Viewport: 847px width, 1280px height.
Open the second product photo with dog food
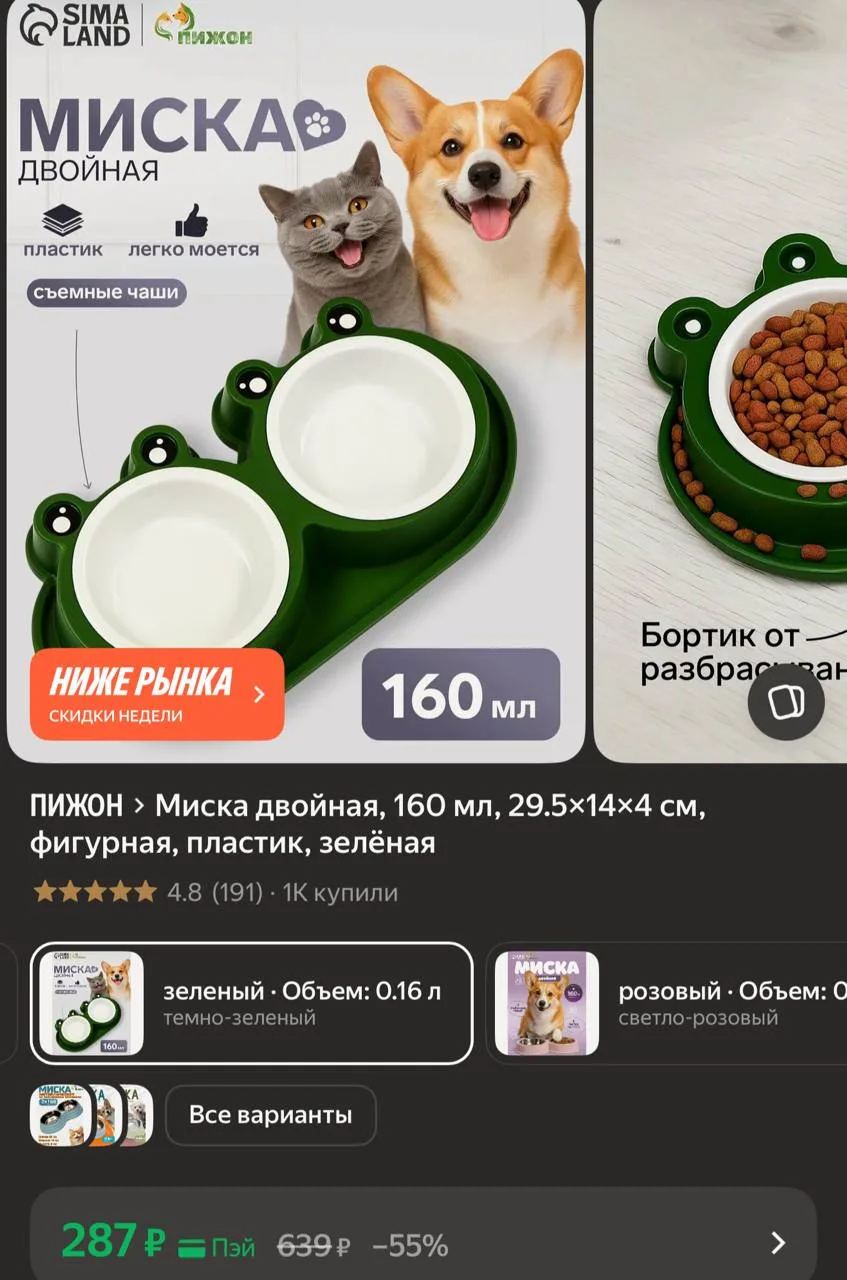[720, 381]
